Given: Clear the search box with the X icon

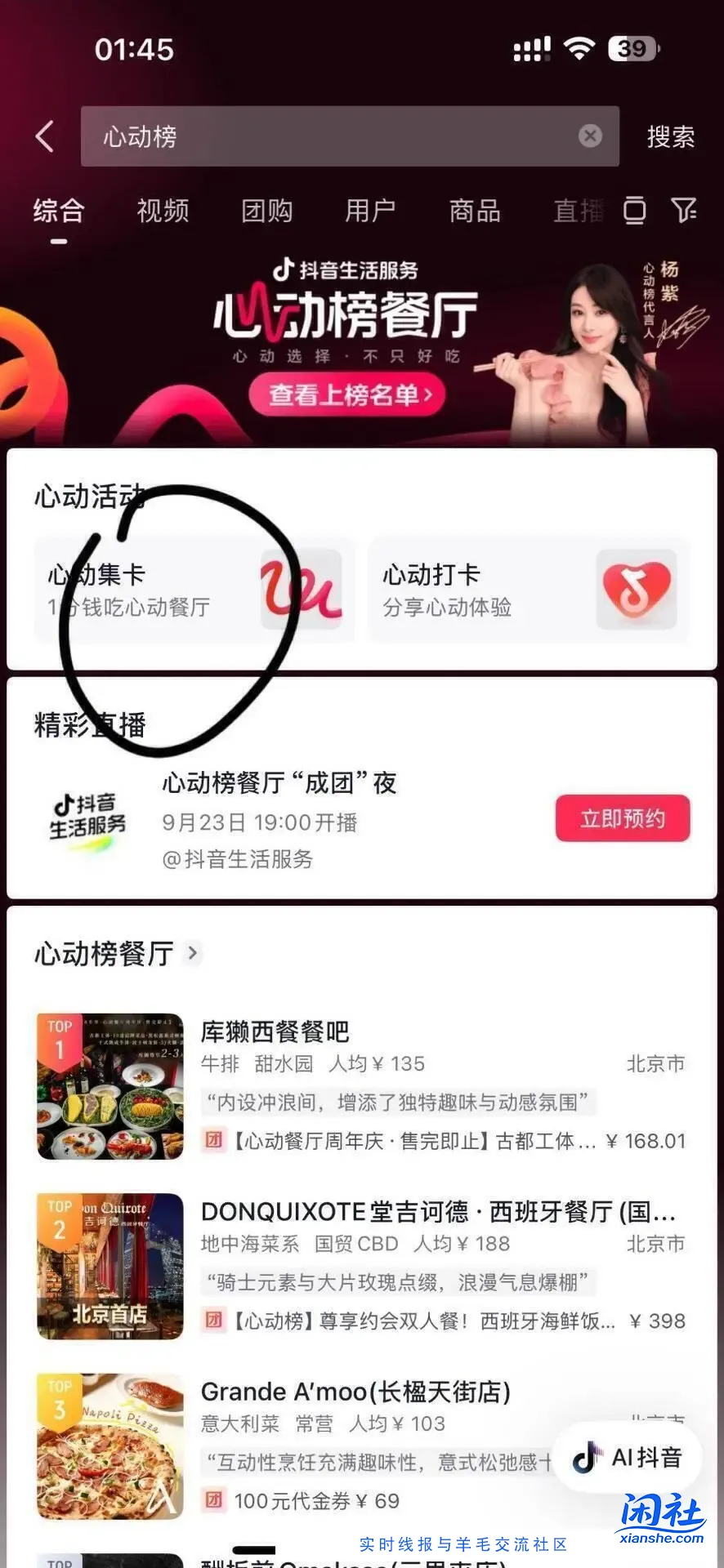Looking at the screenshot, I should (x=590, y=136).
